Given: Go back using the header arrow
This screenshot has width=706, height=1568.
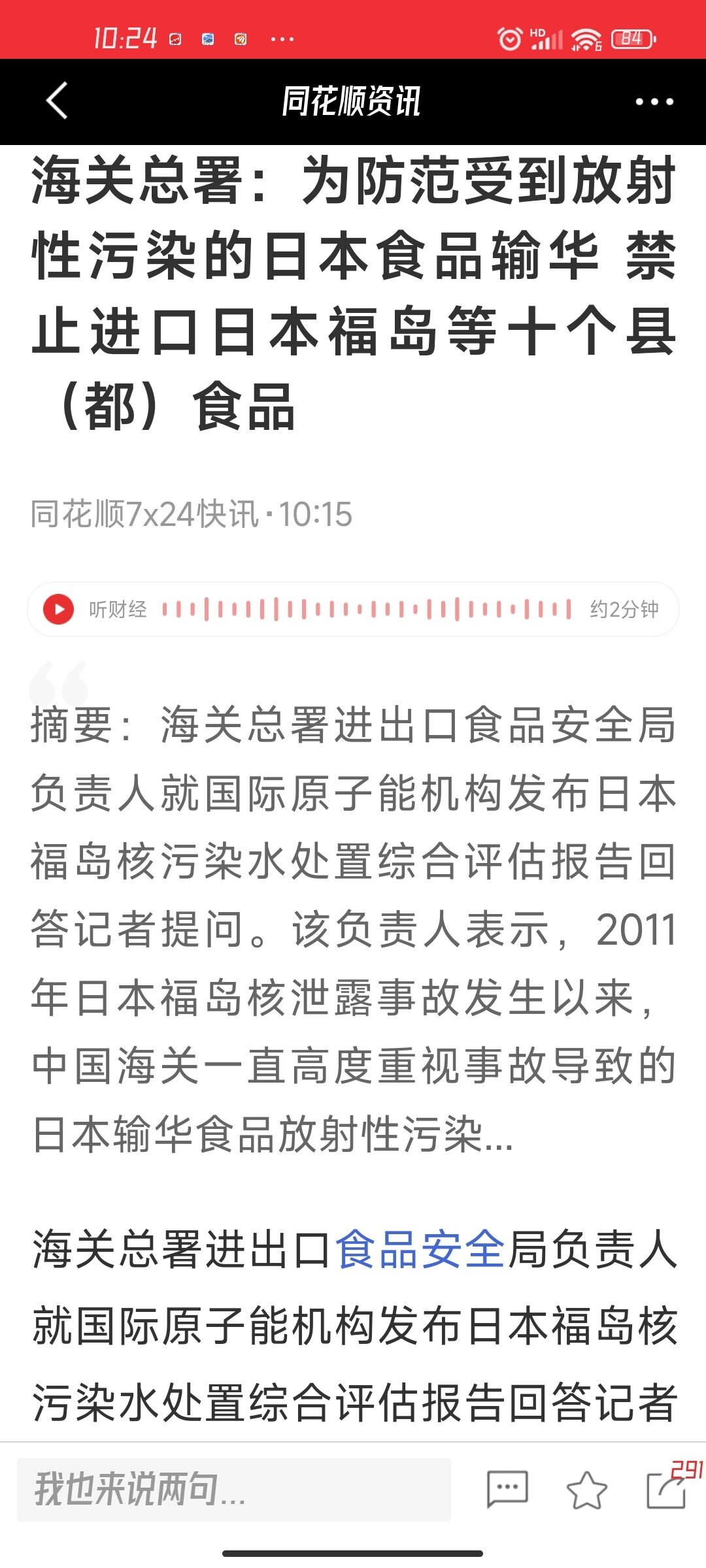Looking at the screenshot, I should click(57, 101).
